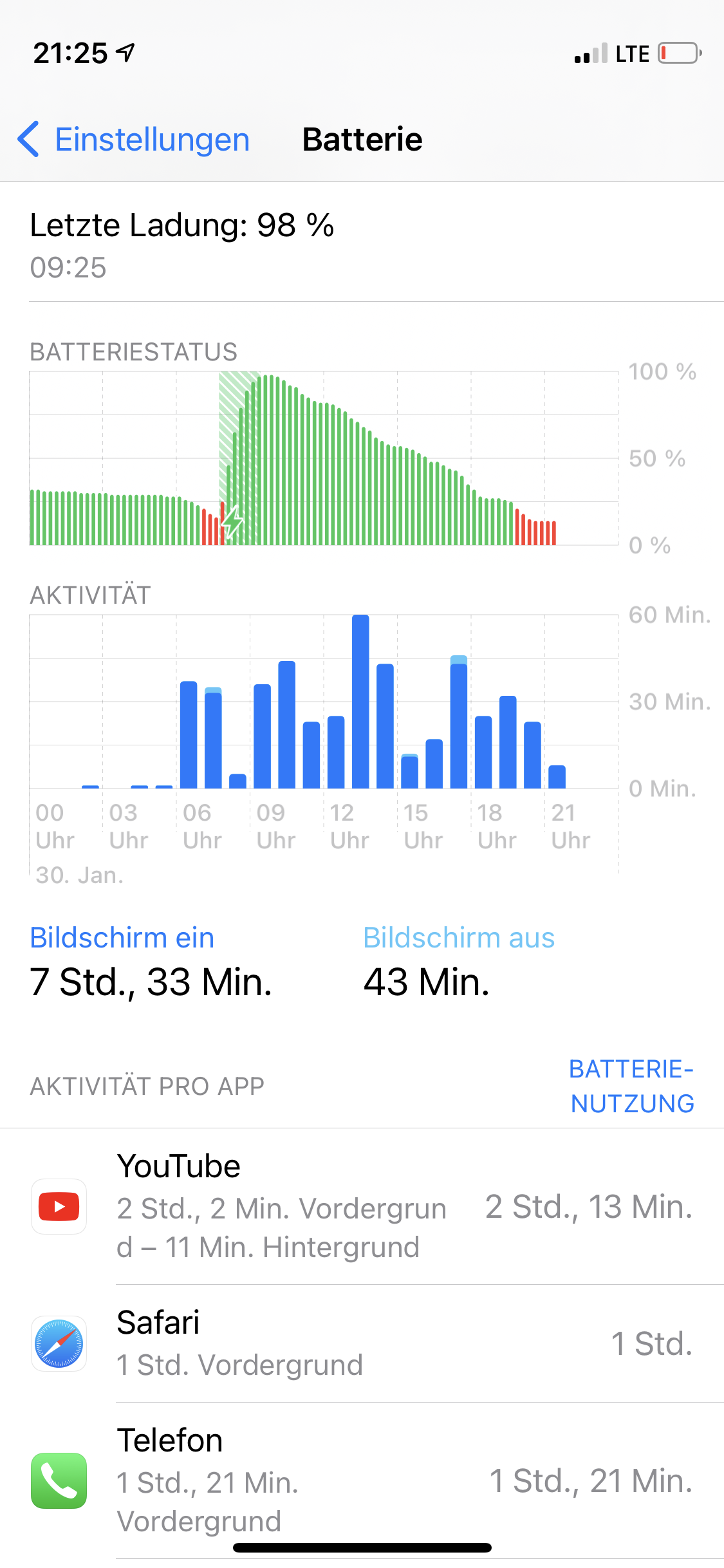Switch list to Batterienutzung view
The height and width of the screenshot is (1568, 724).
point(631,1086)
